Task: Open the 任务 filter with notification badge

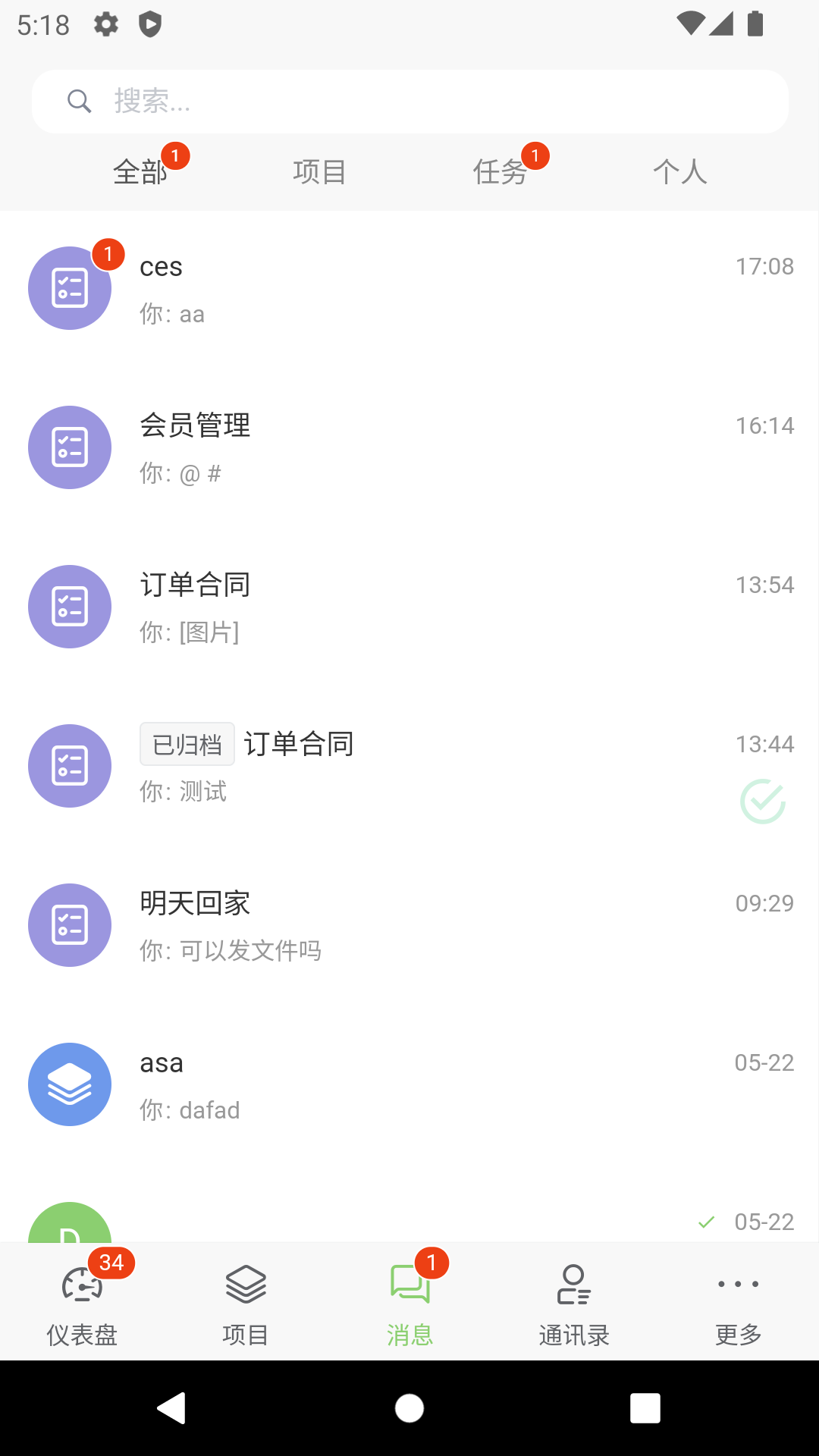Action: point(500,172)
